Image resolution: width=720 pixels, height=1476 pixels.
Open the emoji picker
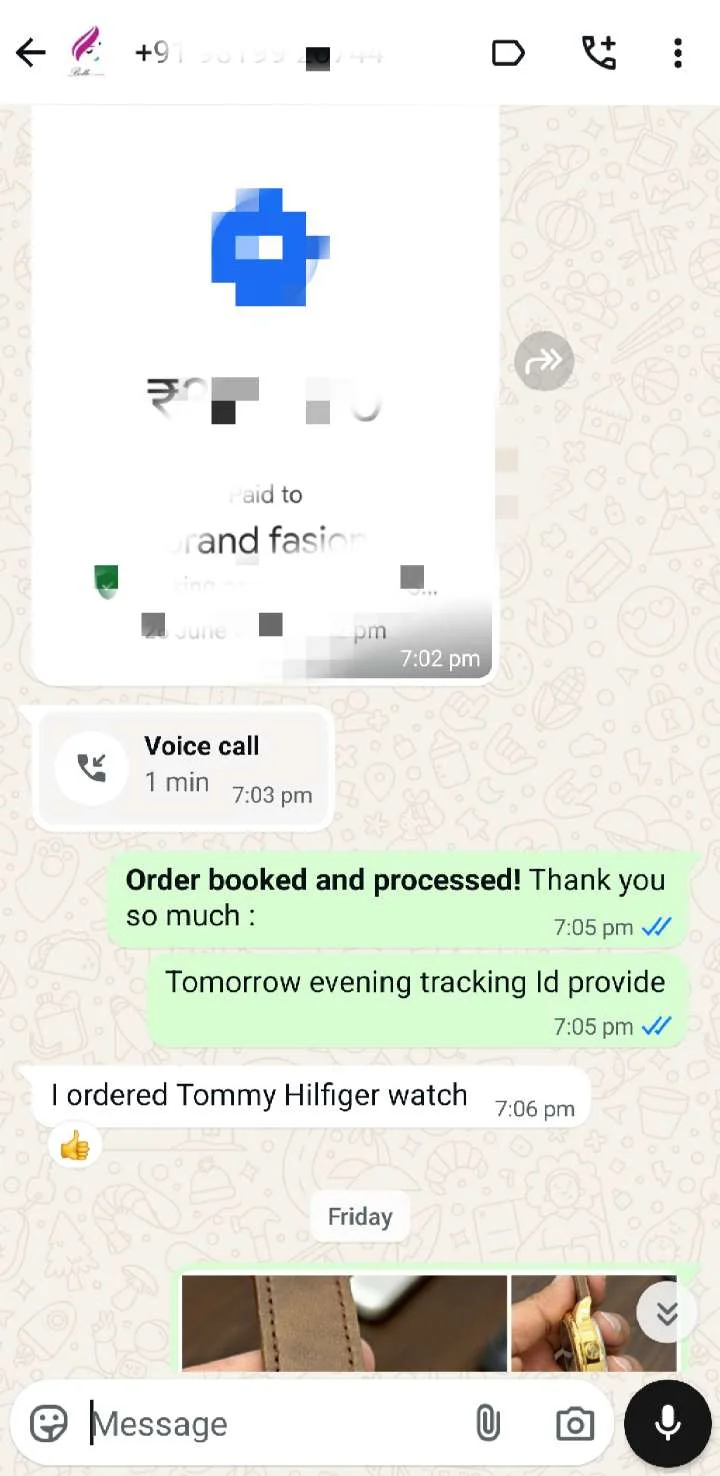click(x=49, y=1423)
